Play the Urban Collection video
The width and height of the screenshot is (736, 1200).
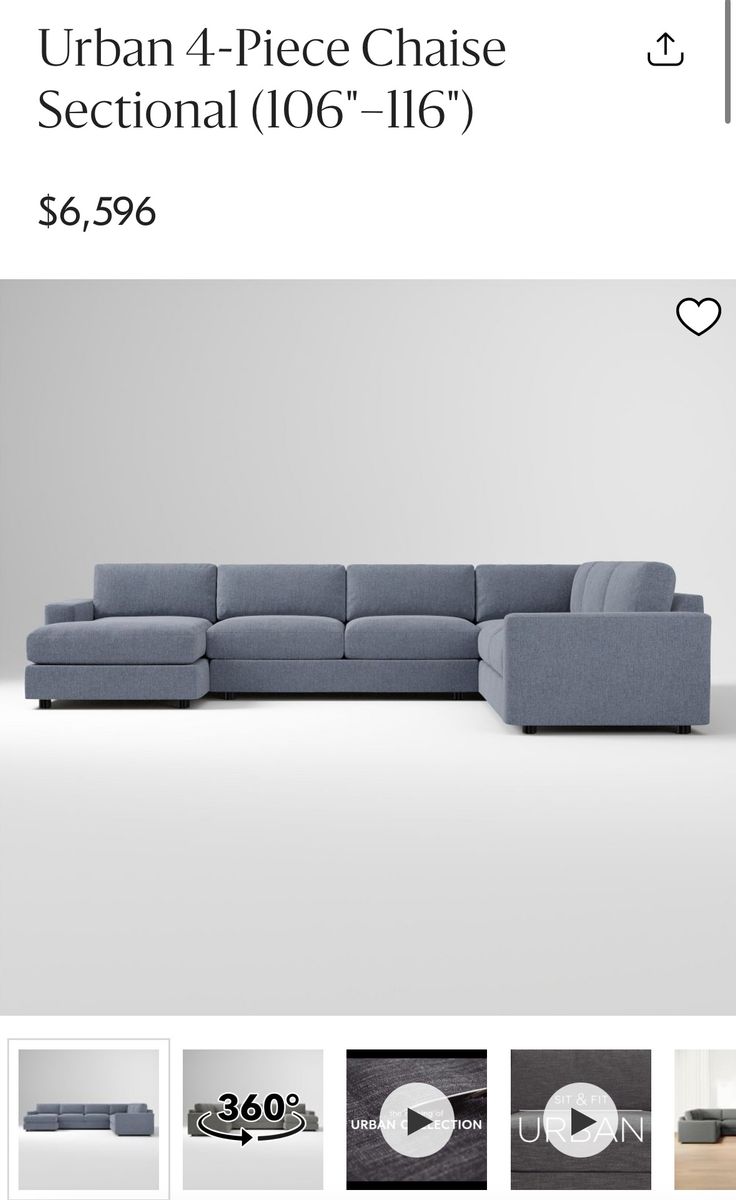coord(417,1119)
